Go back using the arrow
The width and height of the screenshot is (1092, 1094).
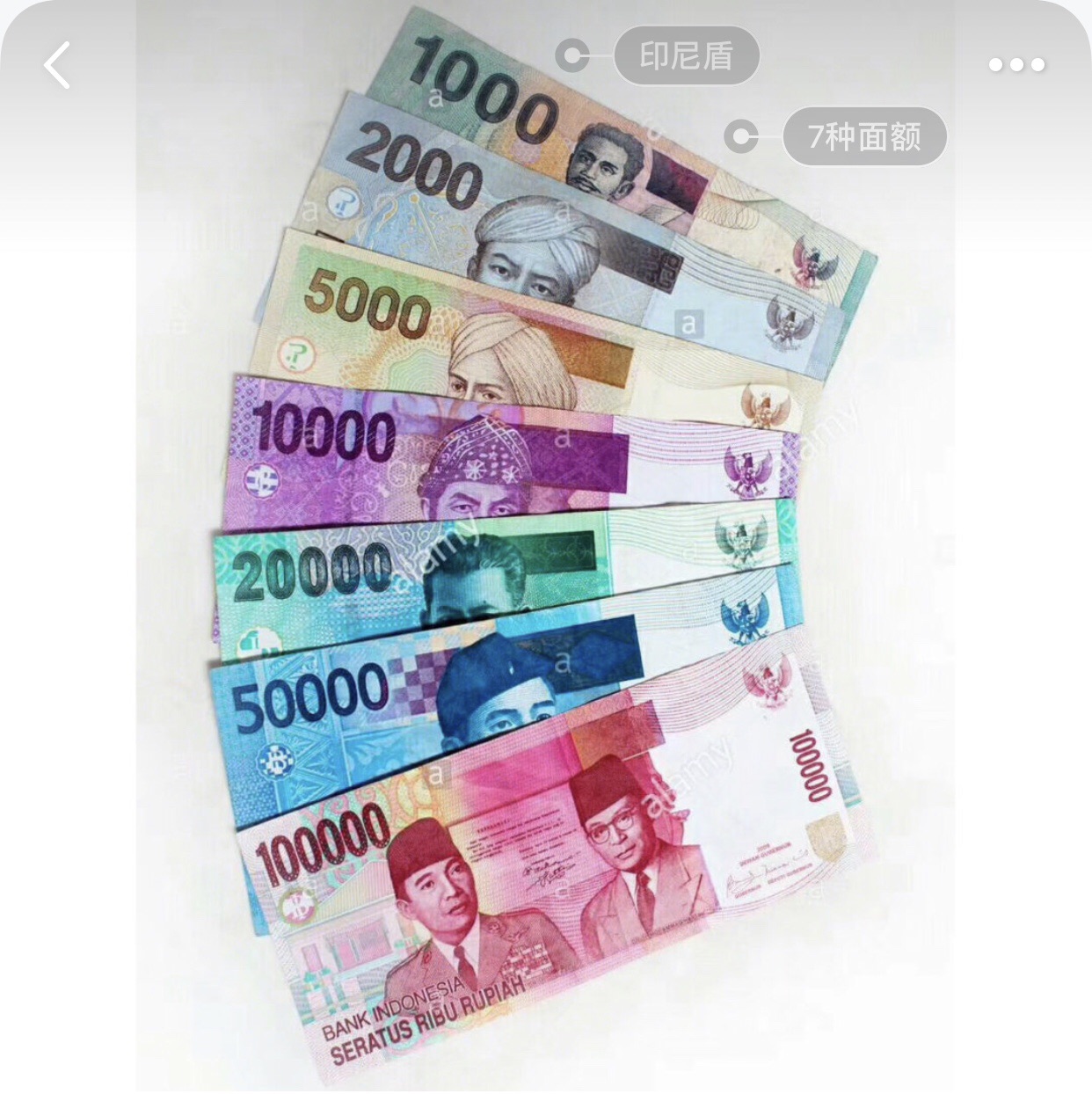point(57,65)
